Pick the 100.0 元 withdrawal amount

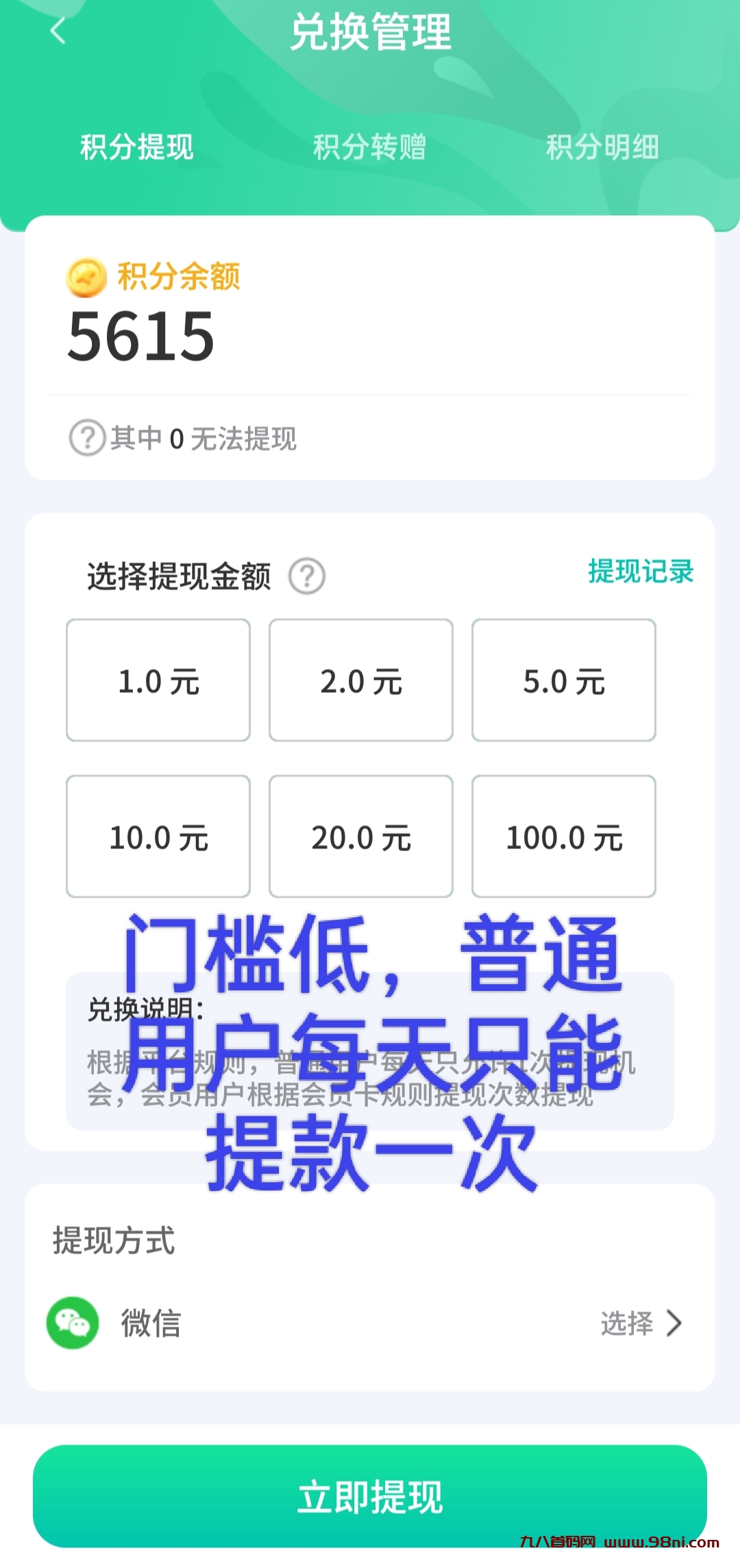coord(564,837)
